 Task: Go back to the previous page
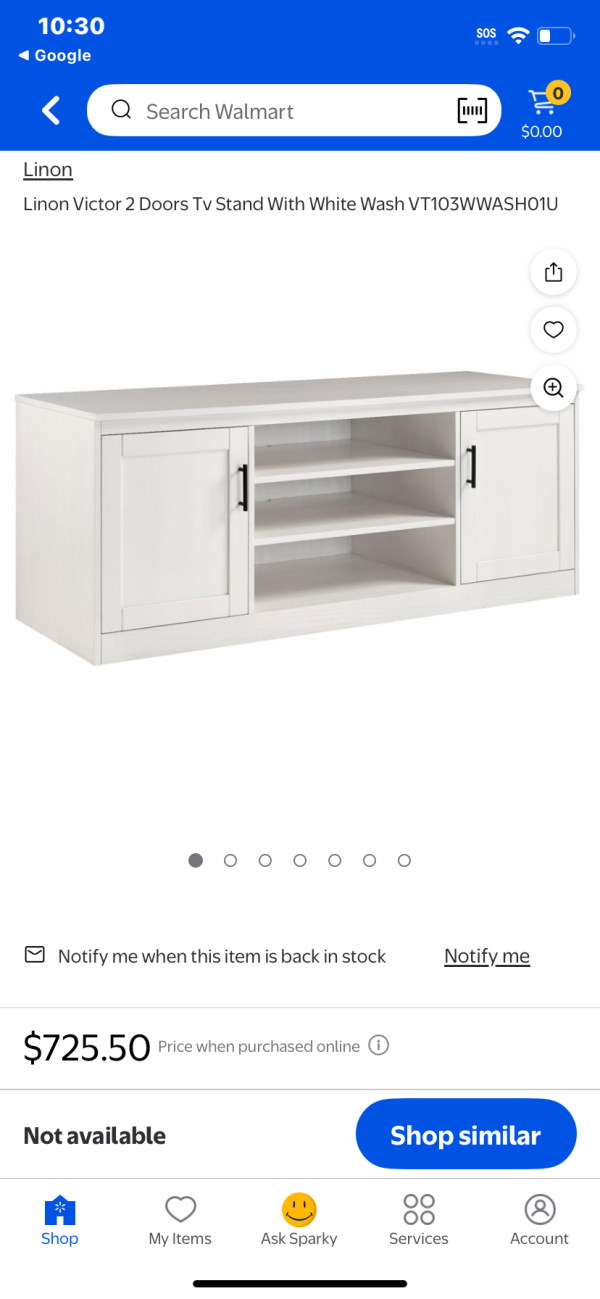point(51,111)
